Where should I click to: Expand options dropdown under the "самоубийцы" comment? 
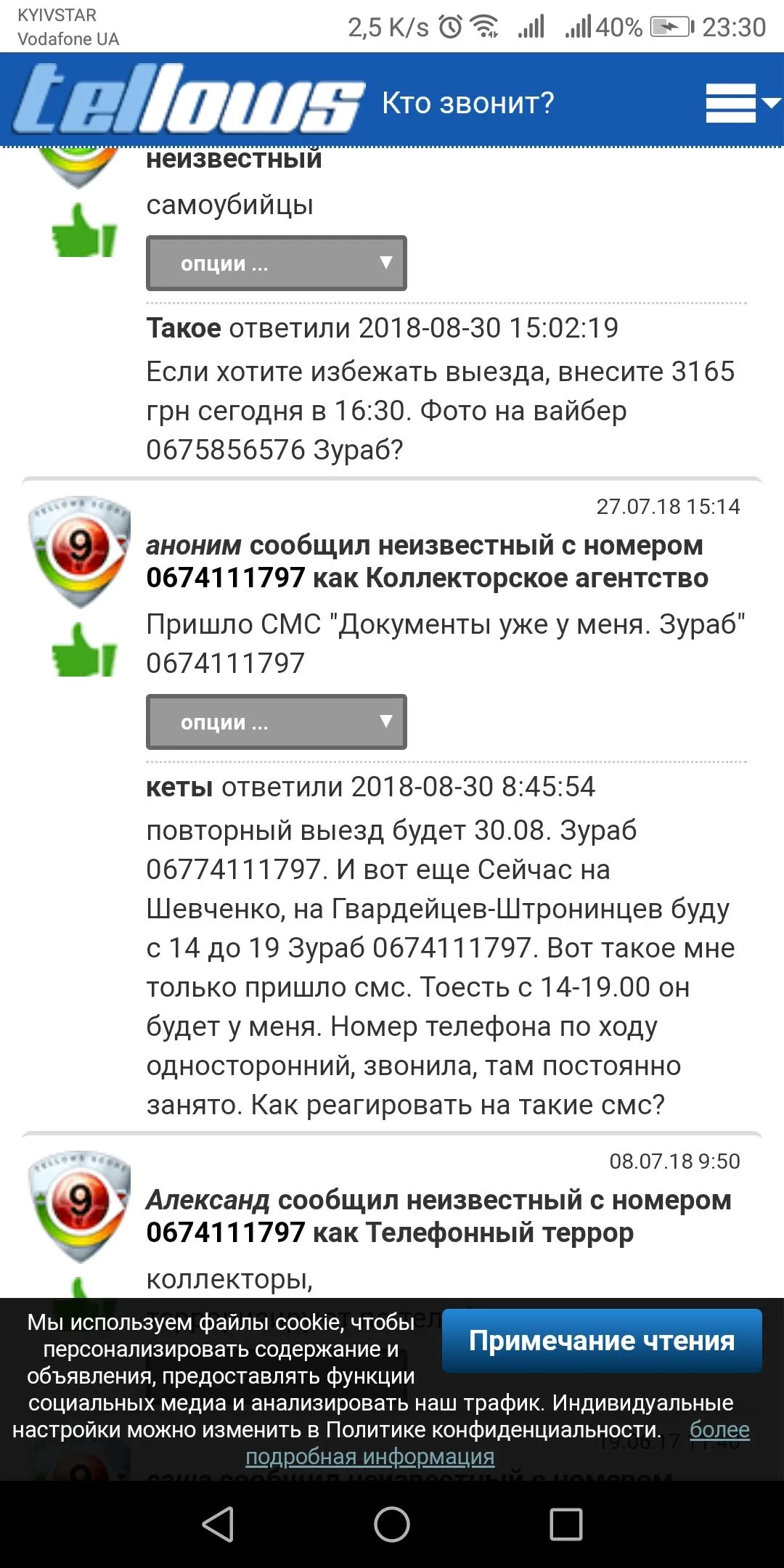click(x=276, y=263)
